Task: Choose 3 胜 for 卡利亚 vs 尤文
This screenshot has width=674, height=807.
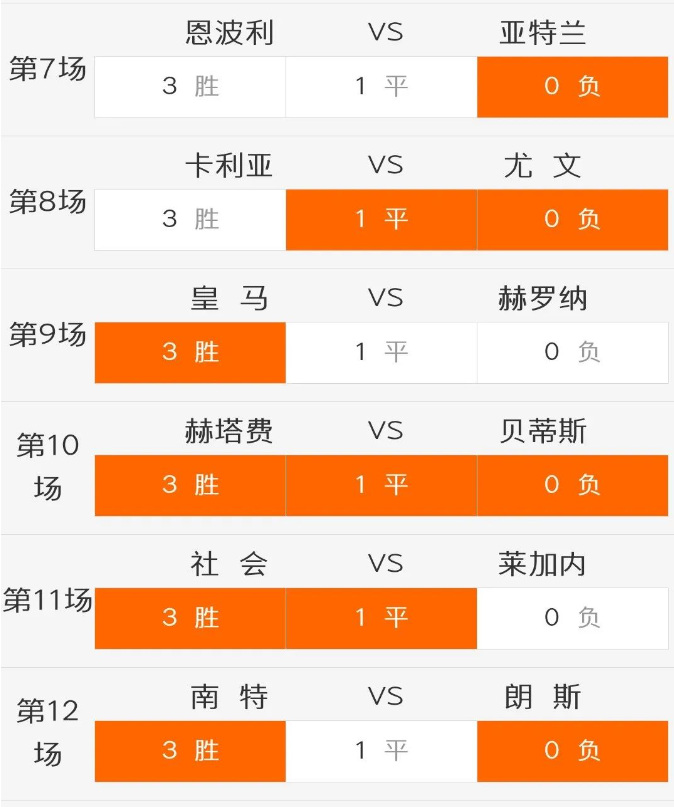Action: [190, 219]
